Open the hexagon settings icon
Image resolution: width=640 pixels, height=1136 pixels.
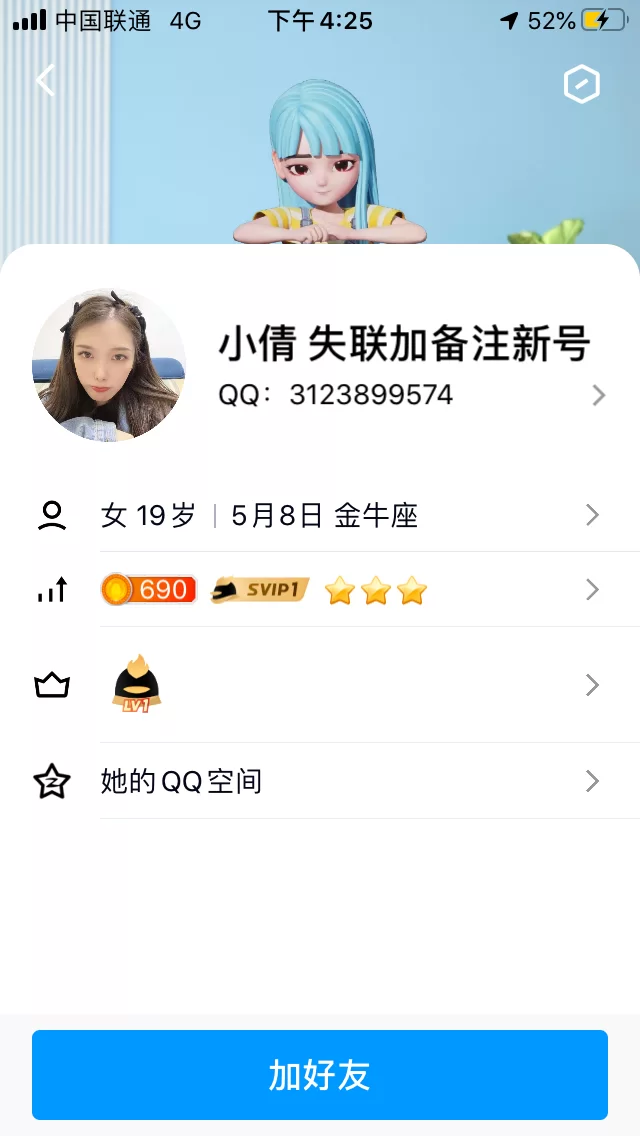click(x=581, y=85)
